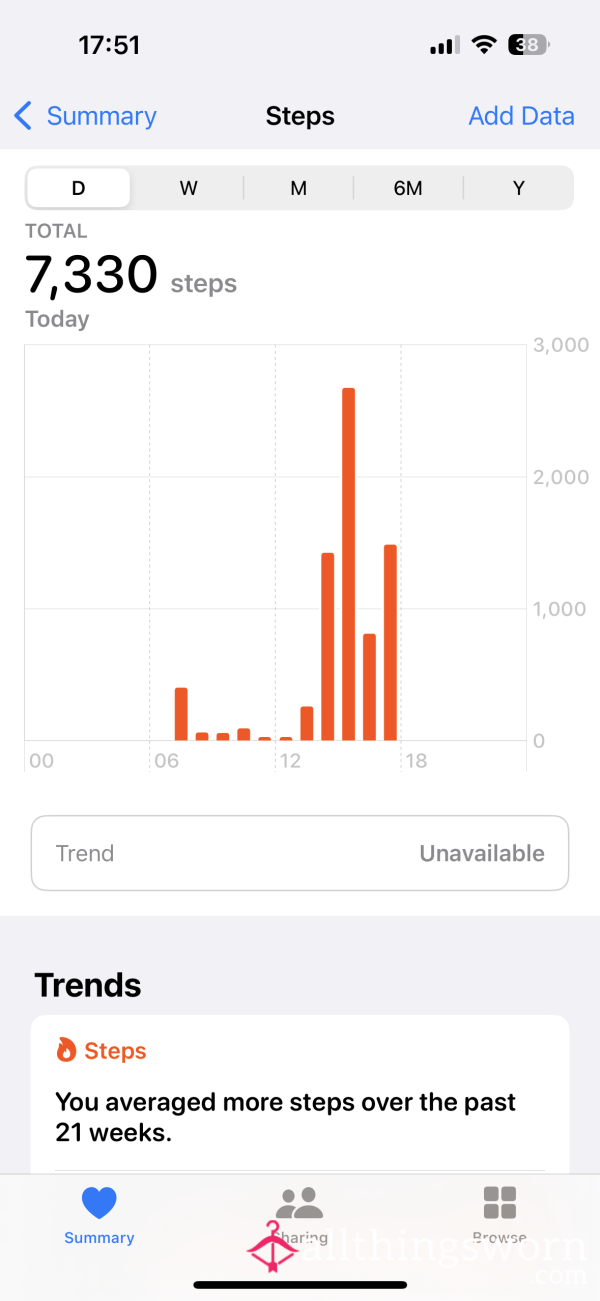Open the Summary tab

[99, 1215]
